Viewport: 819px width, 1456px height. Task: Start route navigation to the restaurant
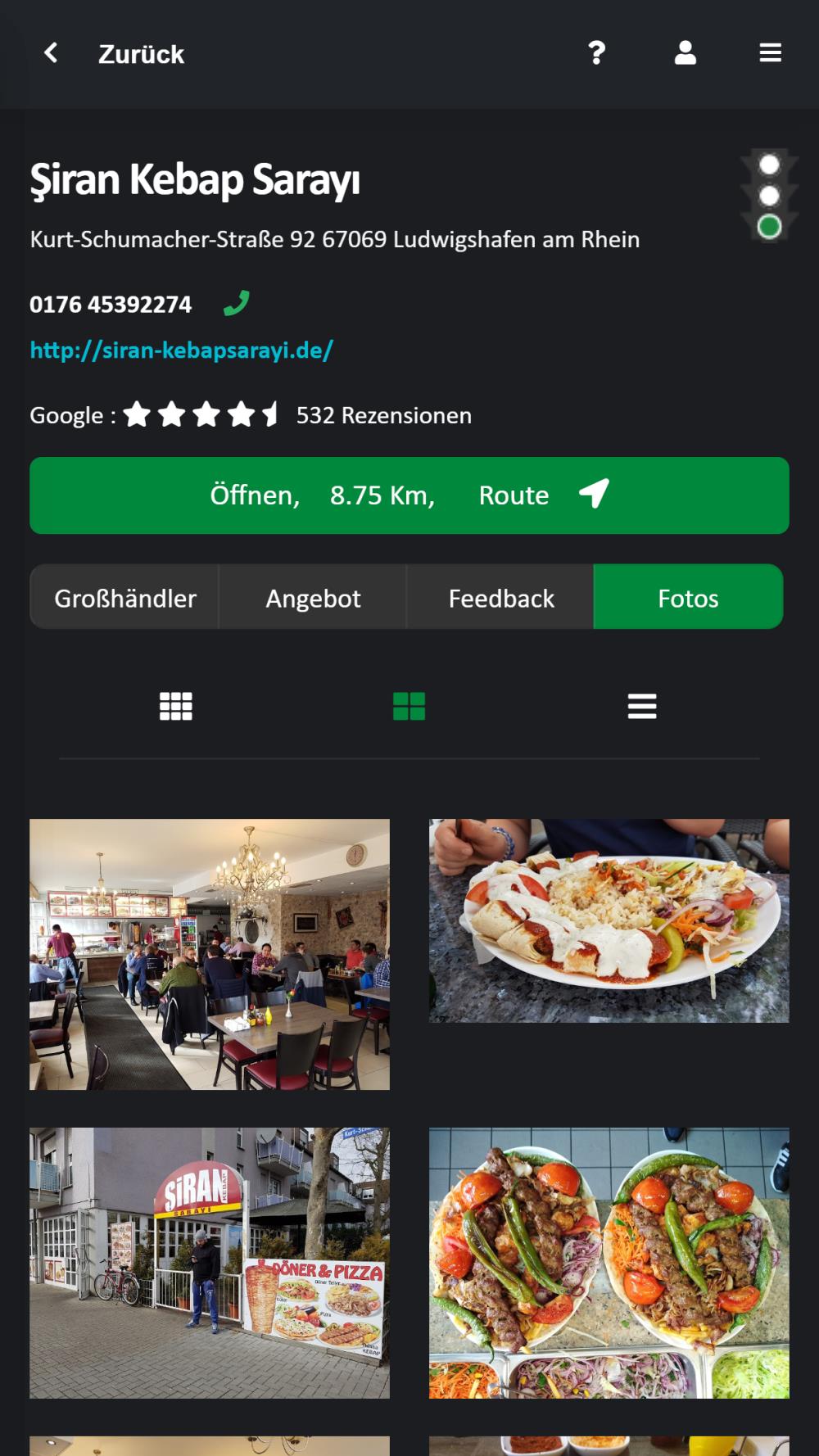click(x=409, y=495)
